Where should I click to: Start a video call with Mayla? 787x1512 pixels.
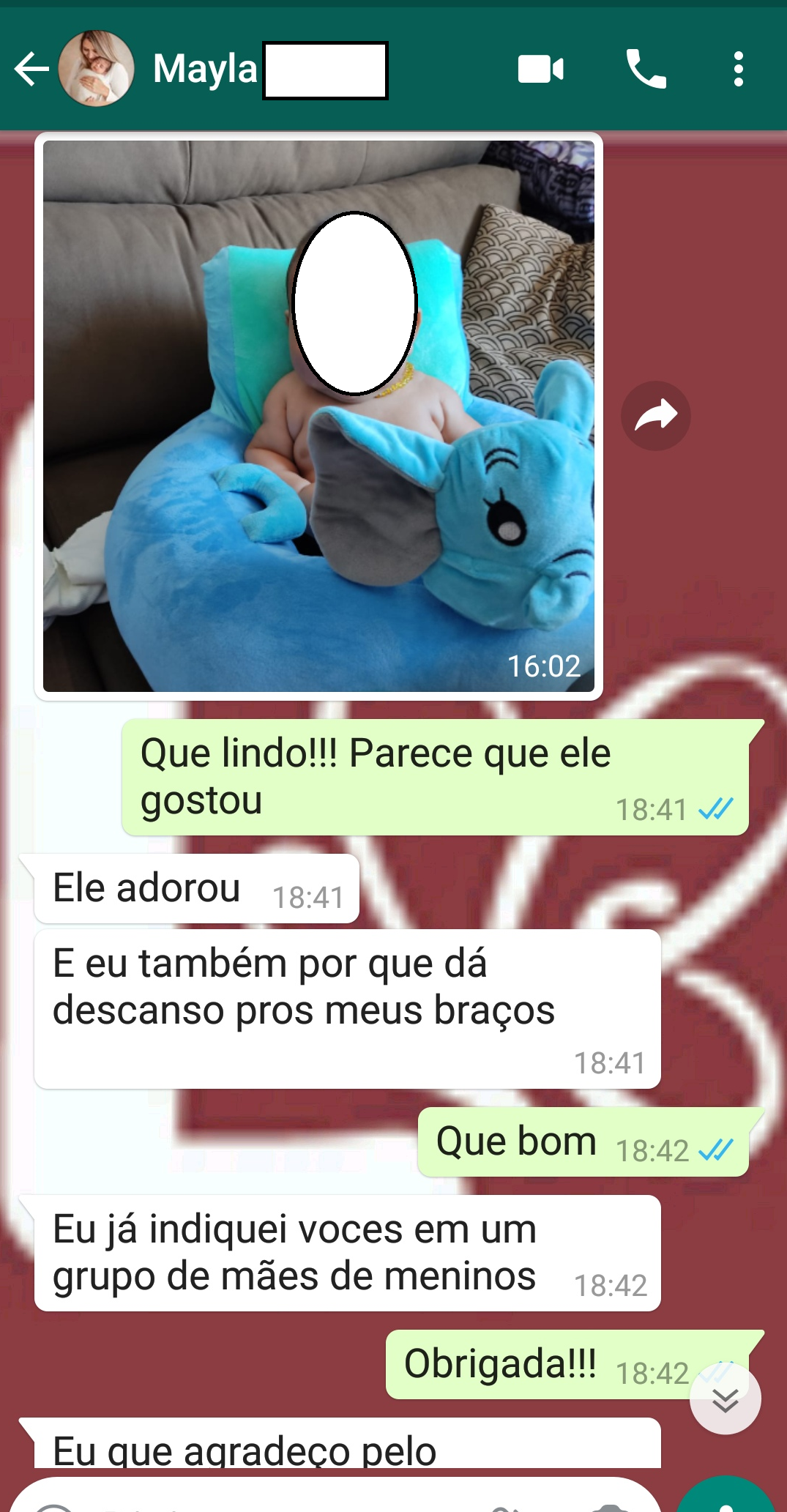tap(540, 70)
